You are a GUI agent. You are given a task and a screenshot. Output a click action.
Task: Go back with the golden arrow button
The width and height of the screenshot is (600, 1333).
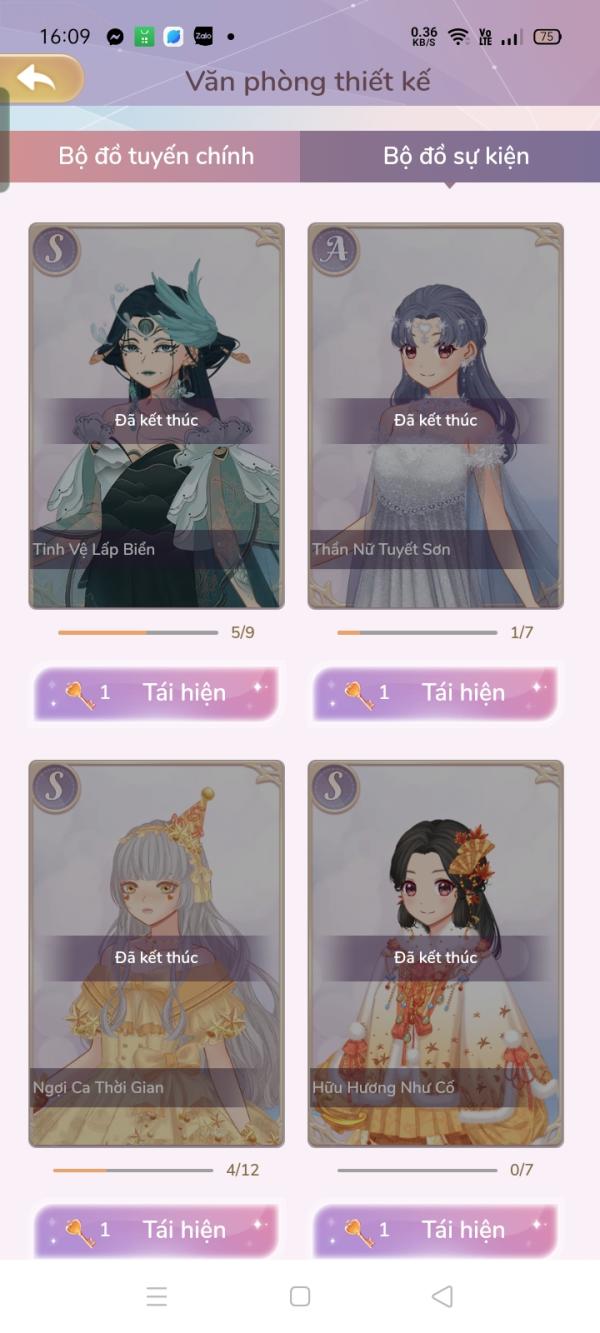coord(40,78)
